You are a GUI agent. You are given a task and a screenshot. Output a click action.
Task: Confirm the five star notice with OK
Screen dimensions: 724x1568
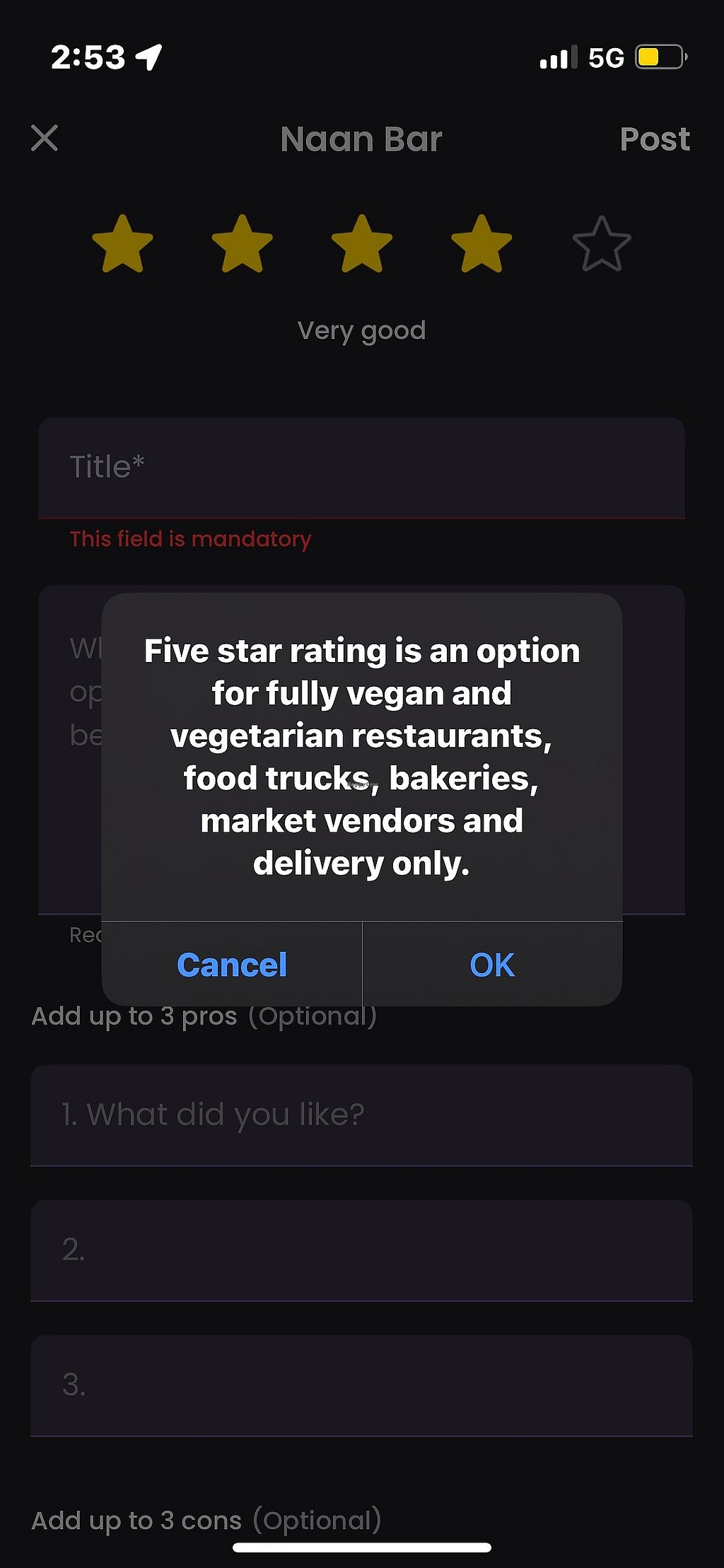492,964
